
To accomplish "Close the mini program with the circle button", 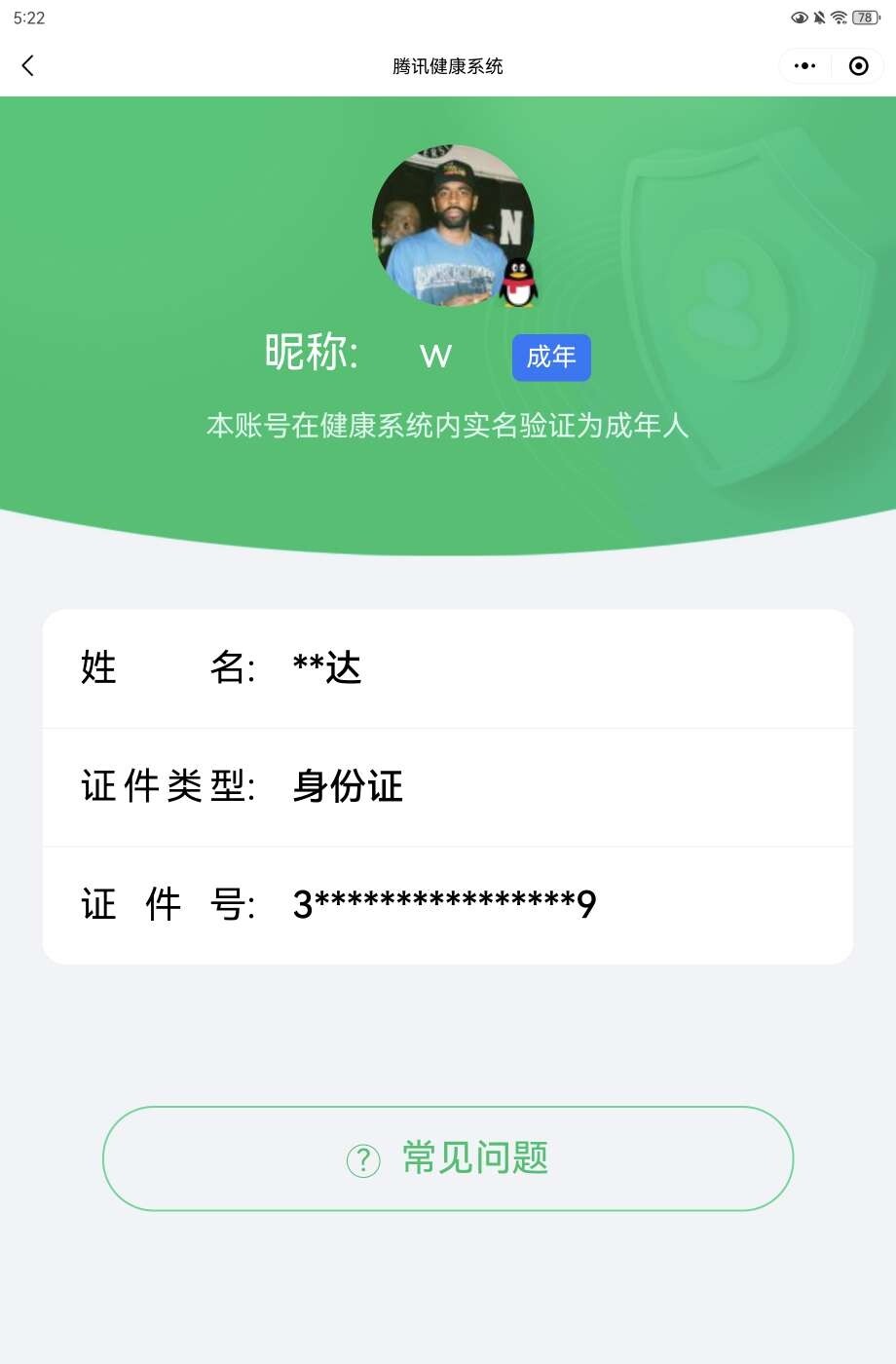I will 858,65.
